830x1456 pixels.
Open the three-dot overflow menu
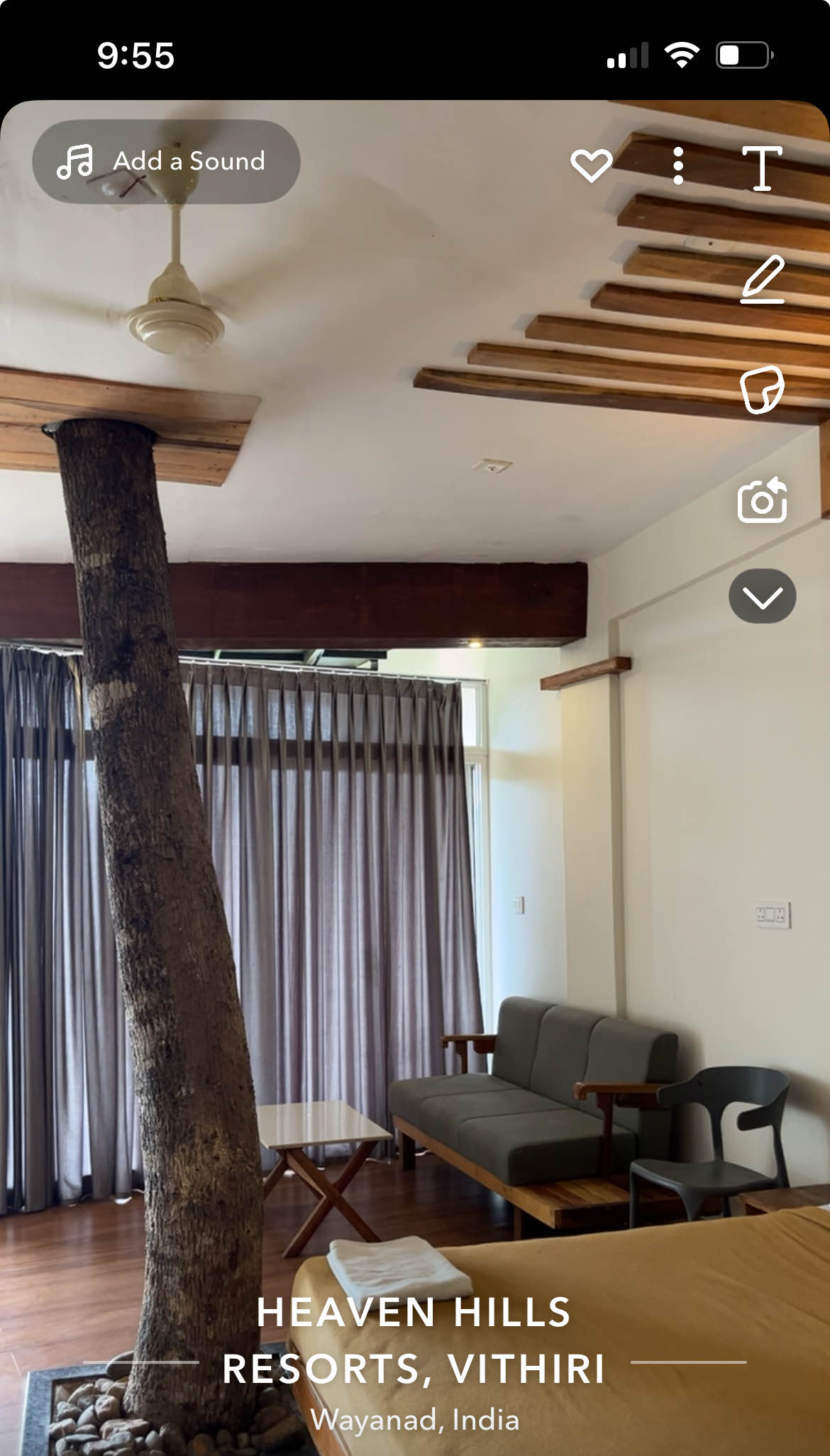(678, 166)
